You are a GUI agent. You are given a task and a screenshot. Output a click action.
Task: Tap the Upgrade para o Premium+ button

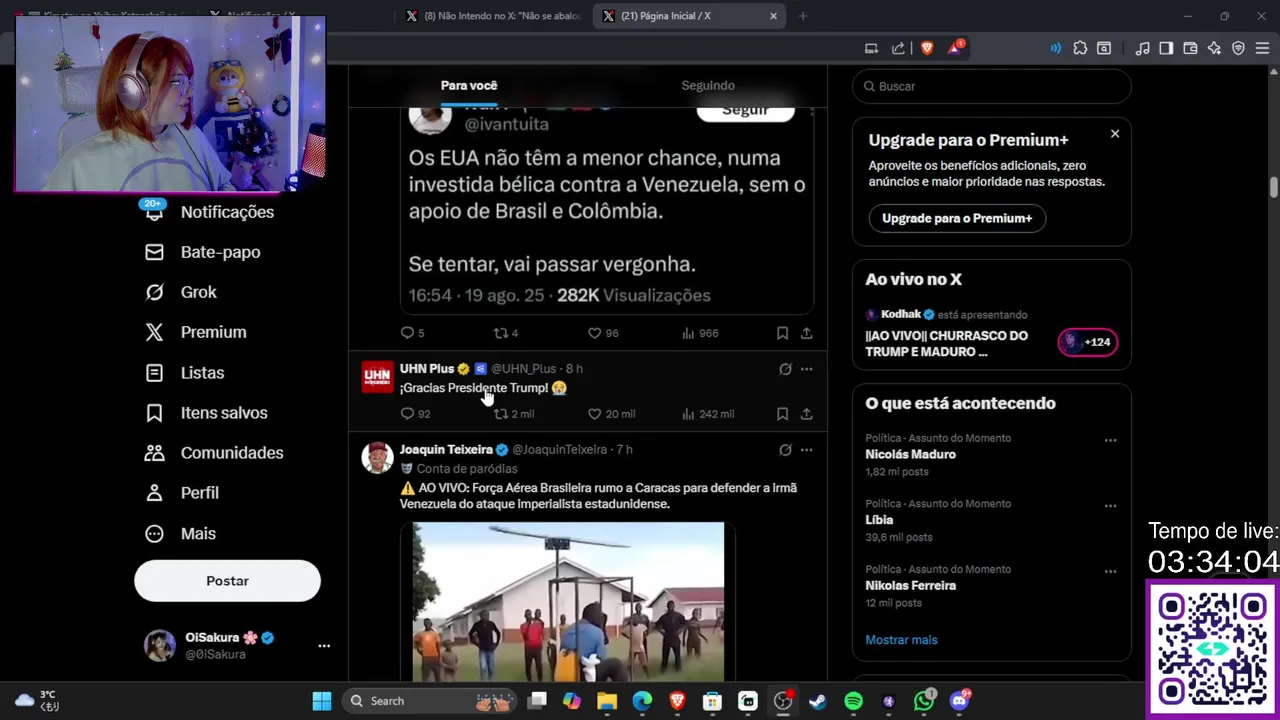click(956, 218)
